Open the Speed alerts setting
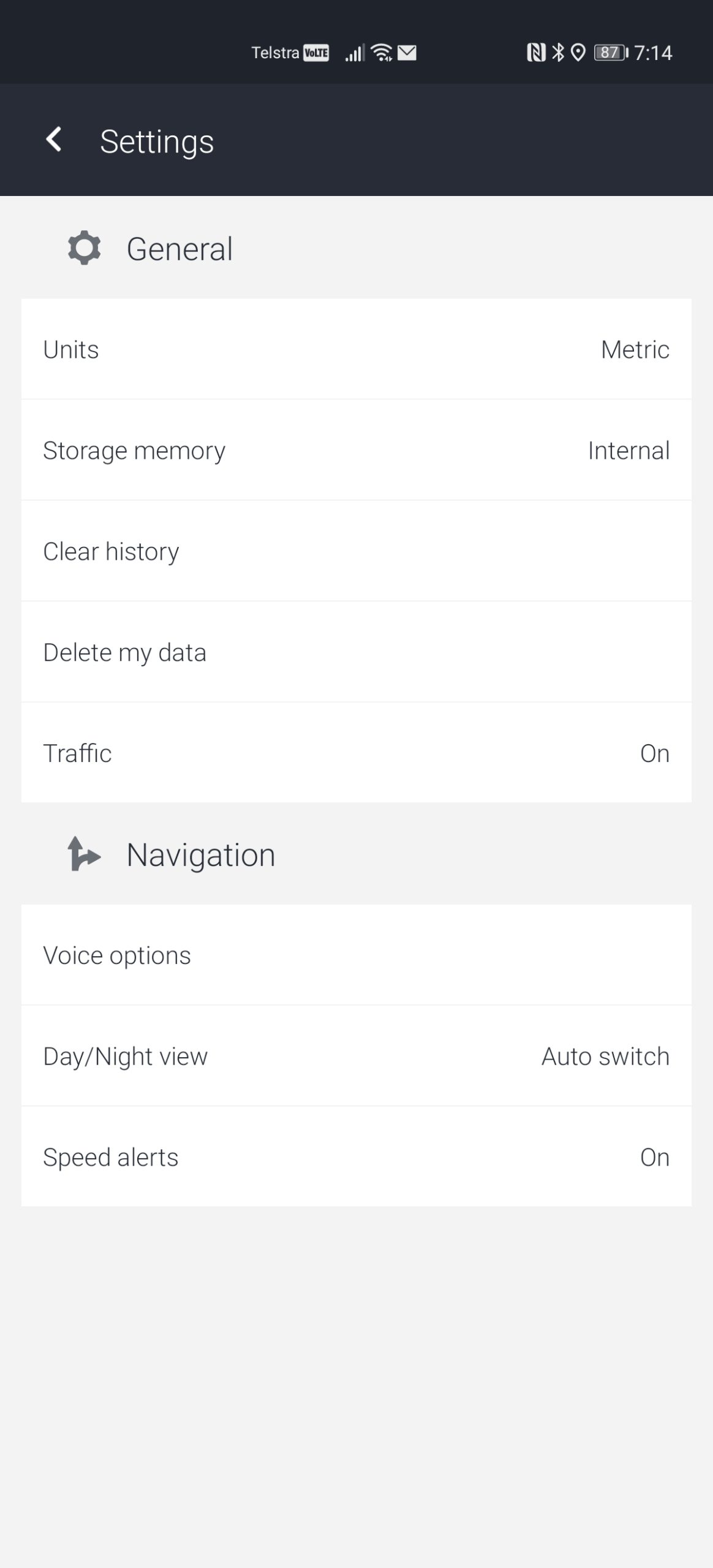Image resolution: width=713 pixels, height=1568 pixels. pyautogui.click(x=356, y=1157)
